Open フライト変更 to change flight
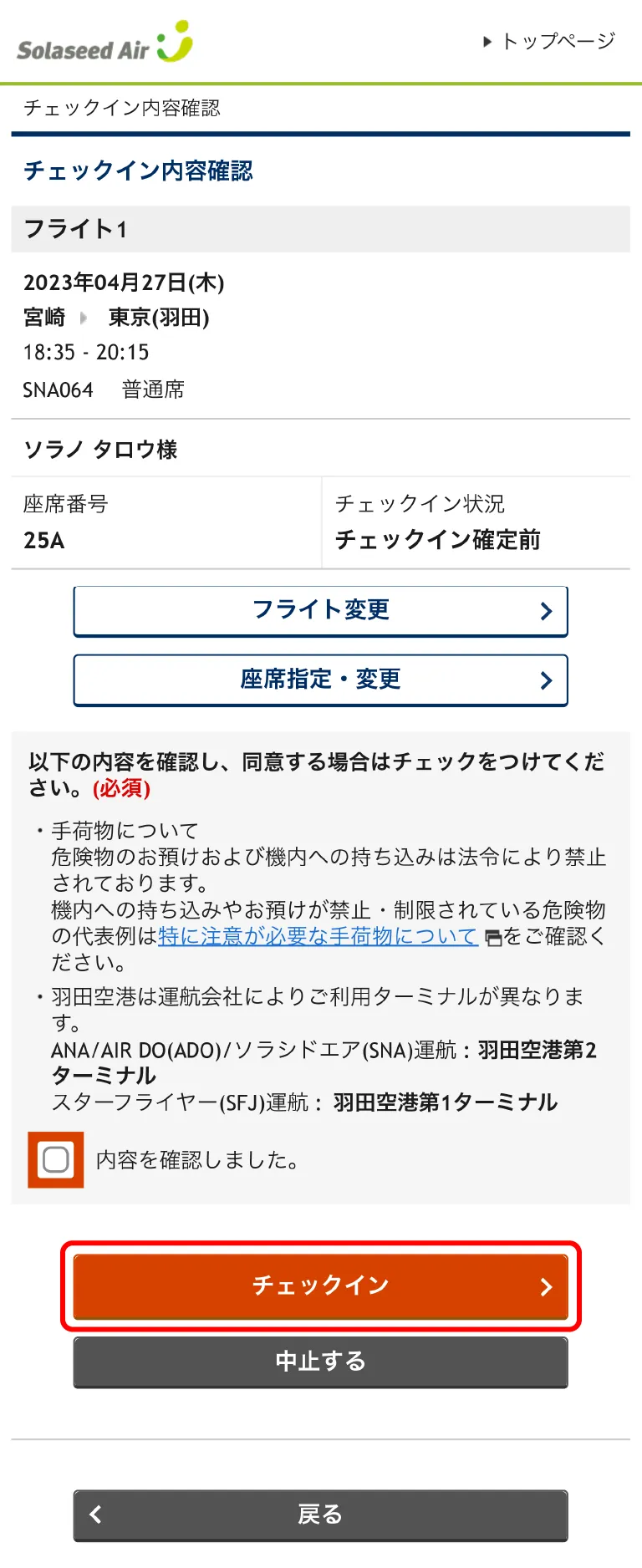 click(x=320, y=611)
